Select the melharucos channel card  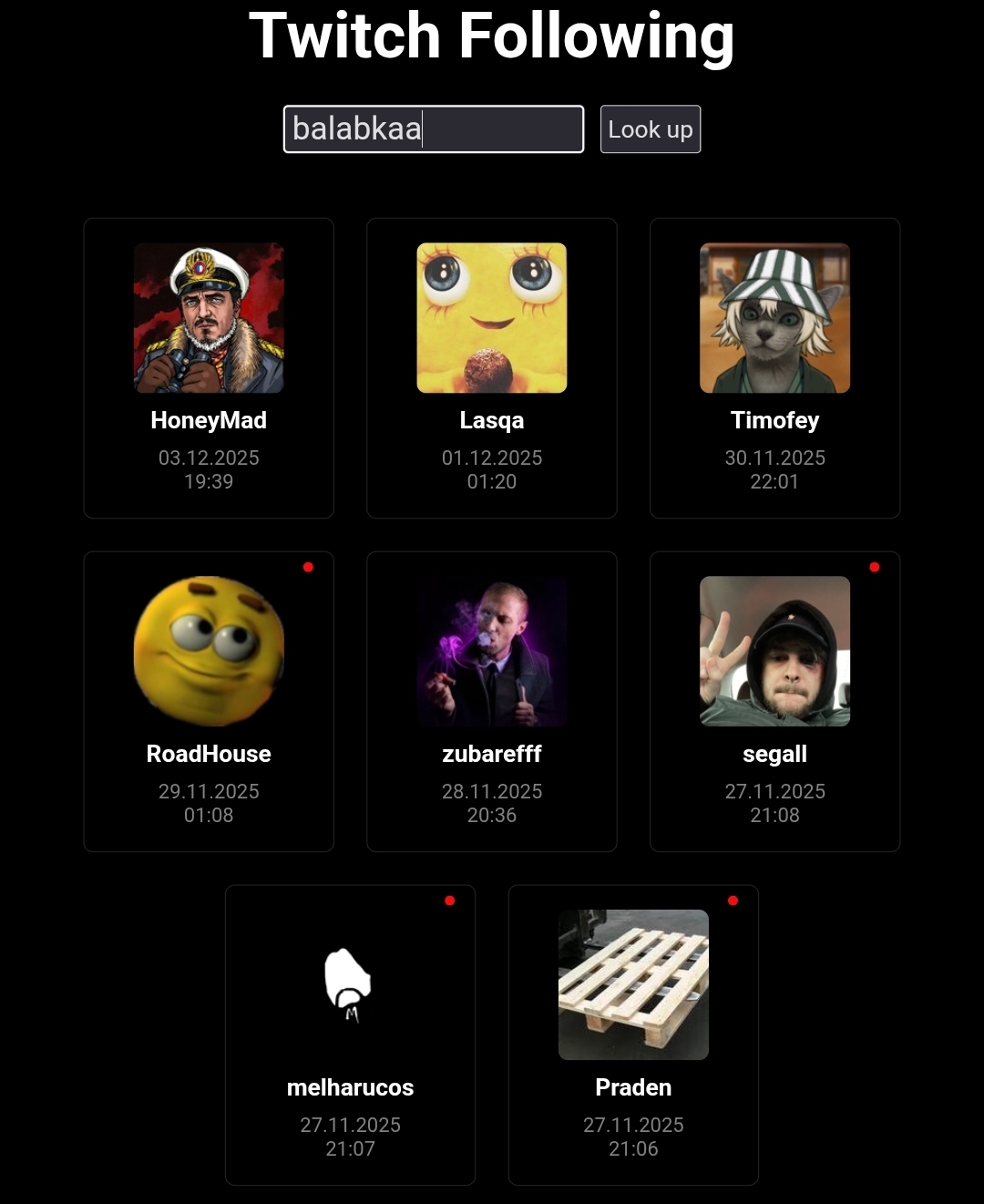click(350, 1035)
